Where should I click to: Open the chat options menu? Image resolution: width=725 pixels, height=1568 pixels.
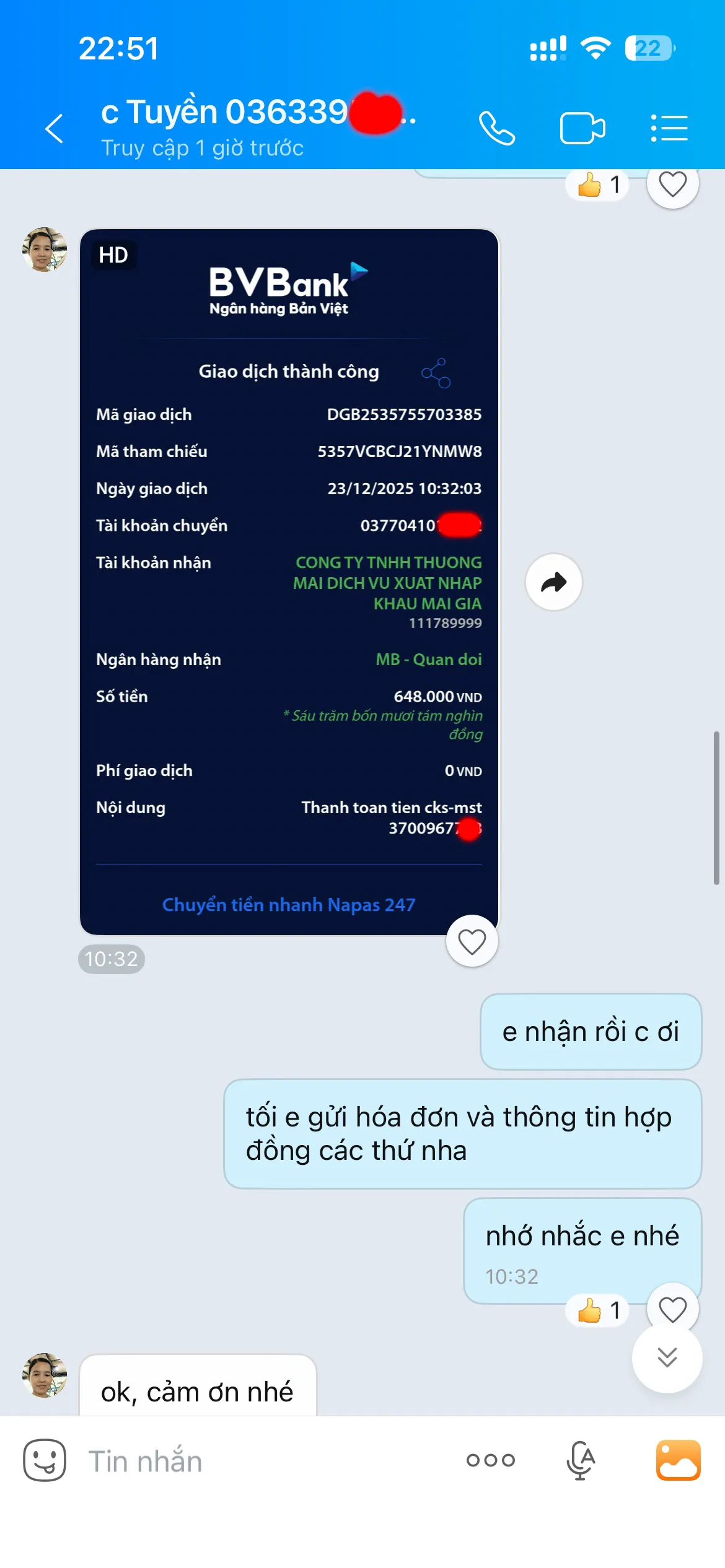(669, 129)
